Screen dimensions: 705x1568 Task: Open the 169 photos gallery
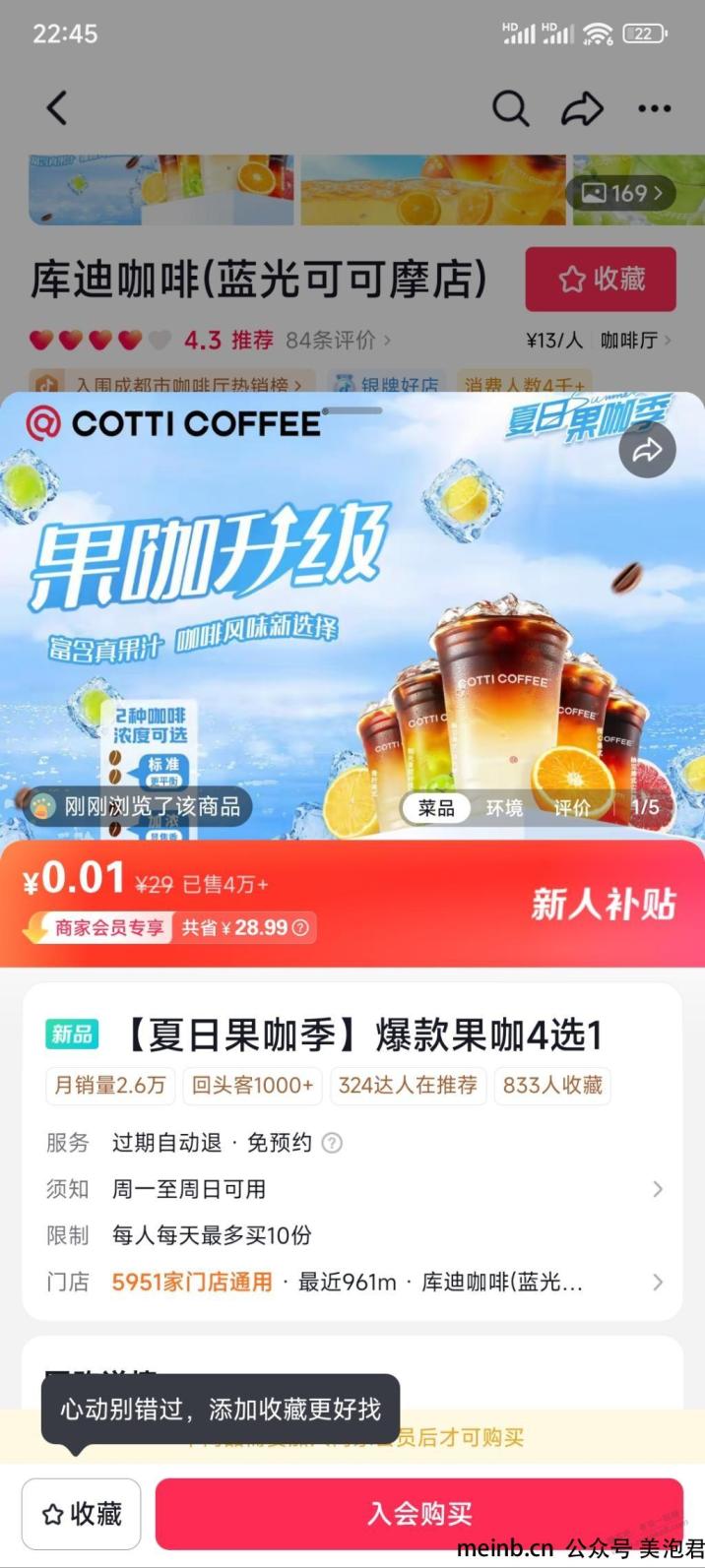(621, 193)
